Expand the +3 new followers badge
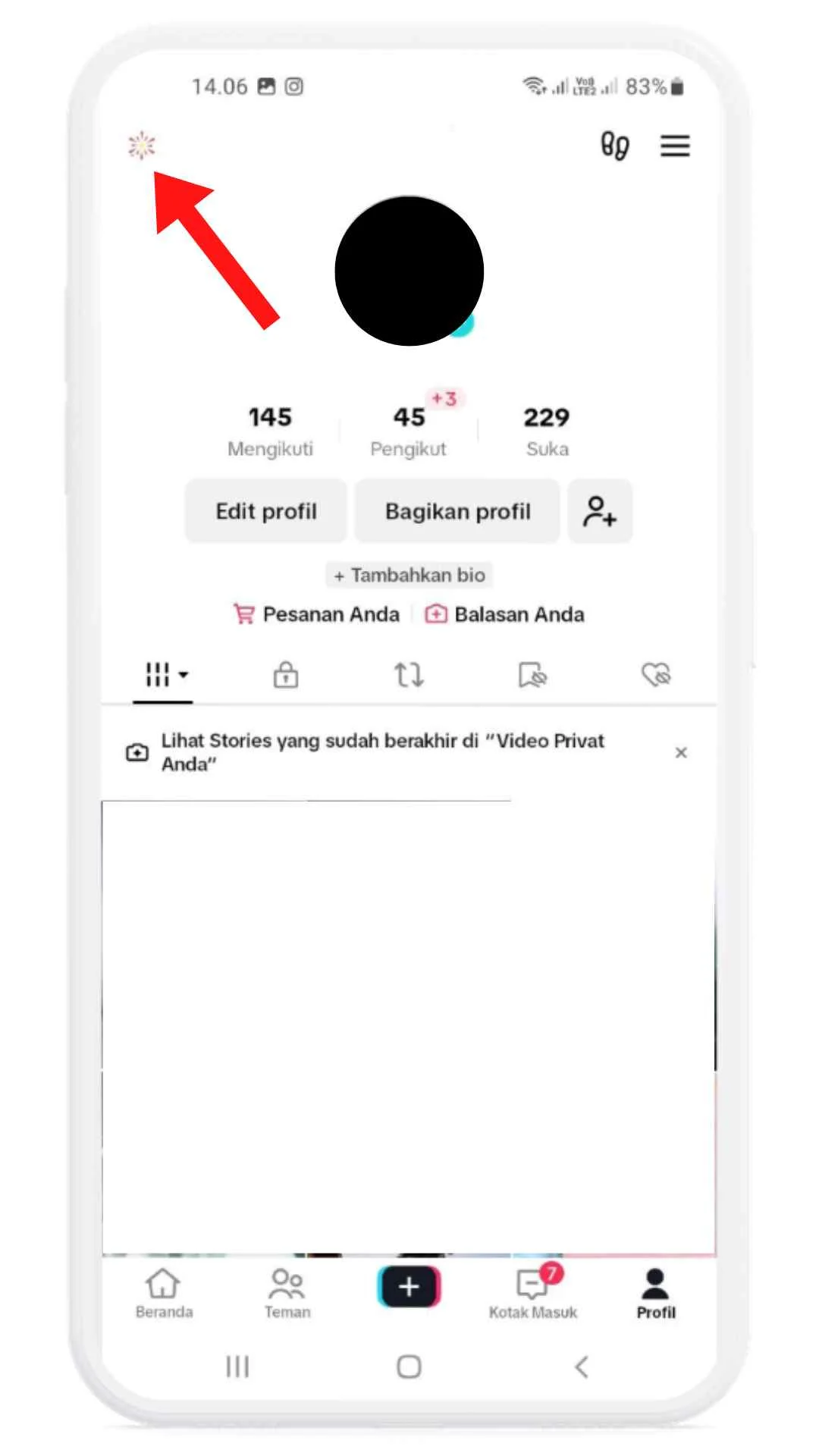The height and width of the screenshot is (1456, 819). [445, 397]
